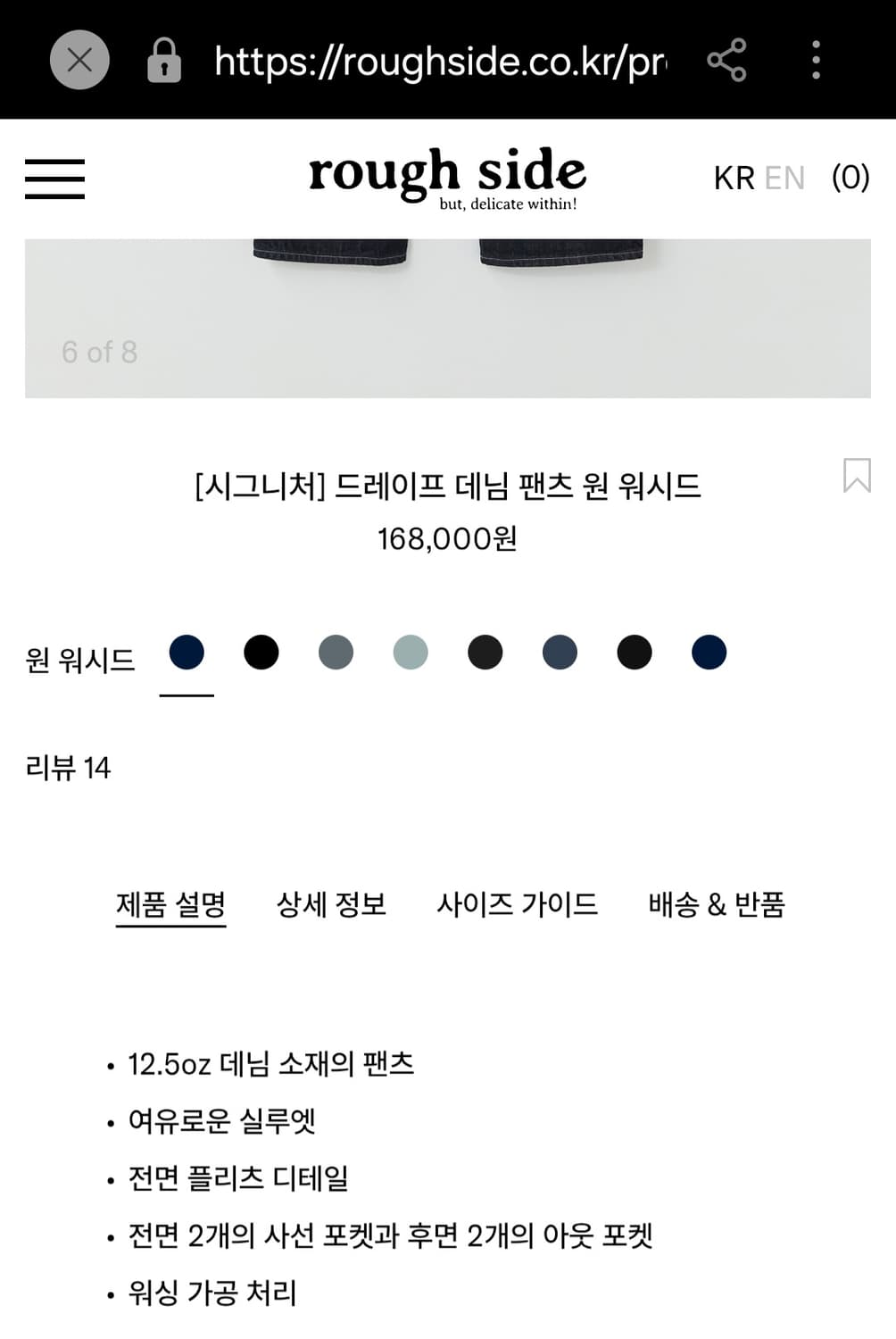Click the padlock security icon in address bar
The height and width of the screenshot is (1339, 896).
coord(163,60)
